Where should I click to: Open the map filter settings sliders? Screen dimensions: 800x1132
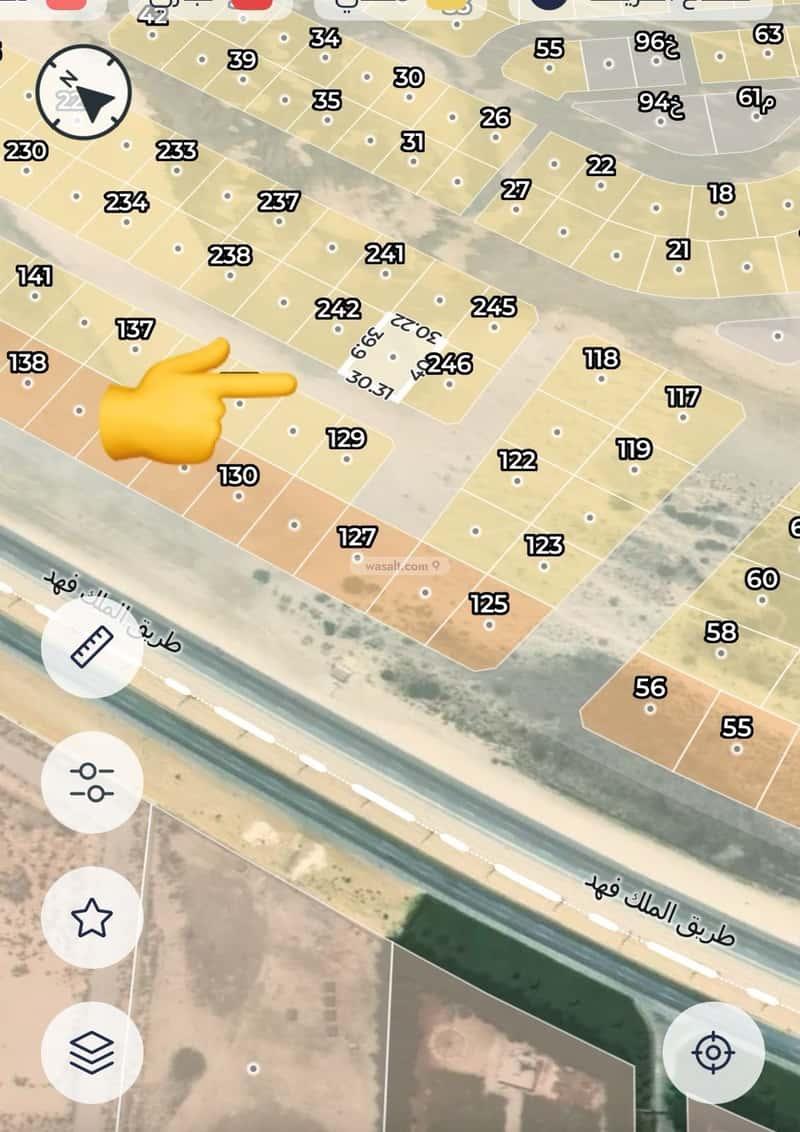tap(92, 782)
